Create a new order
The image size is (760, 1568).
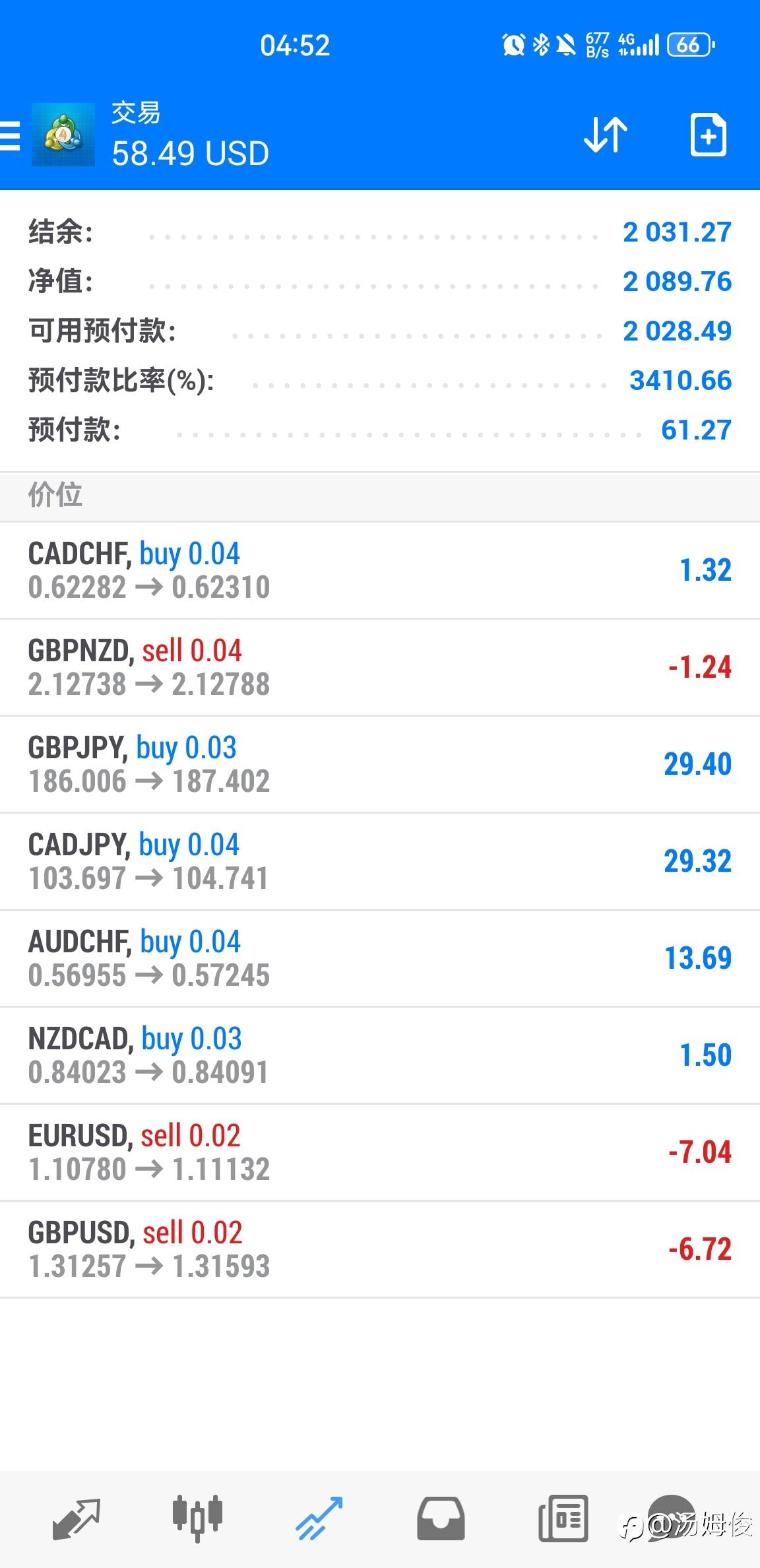click(708, 135)
